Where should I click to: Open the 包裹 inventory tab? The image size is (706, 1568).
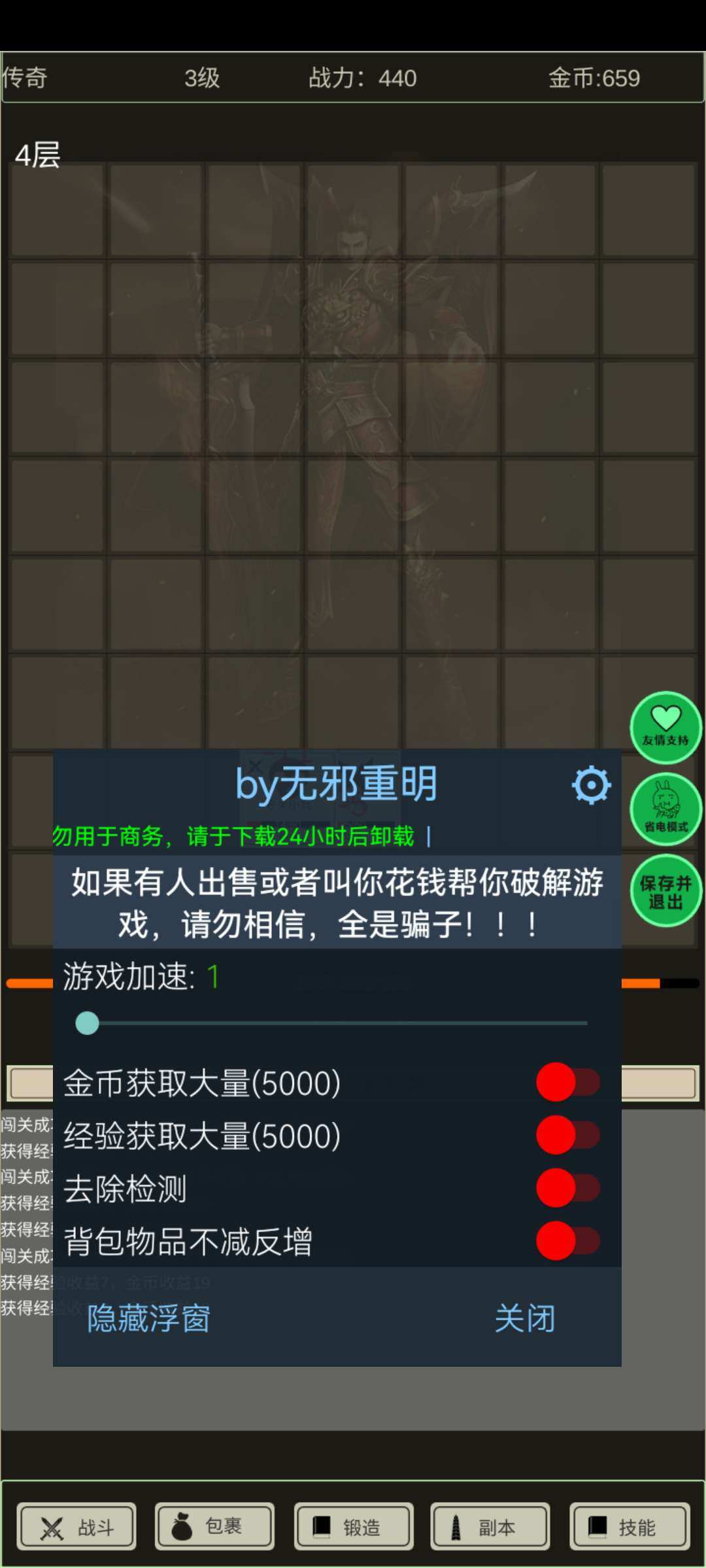pos(214,1527)
